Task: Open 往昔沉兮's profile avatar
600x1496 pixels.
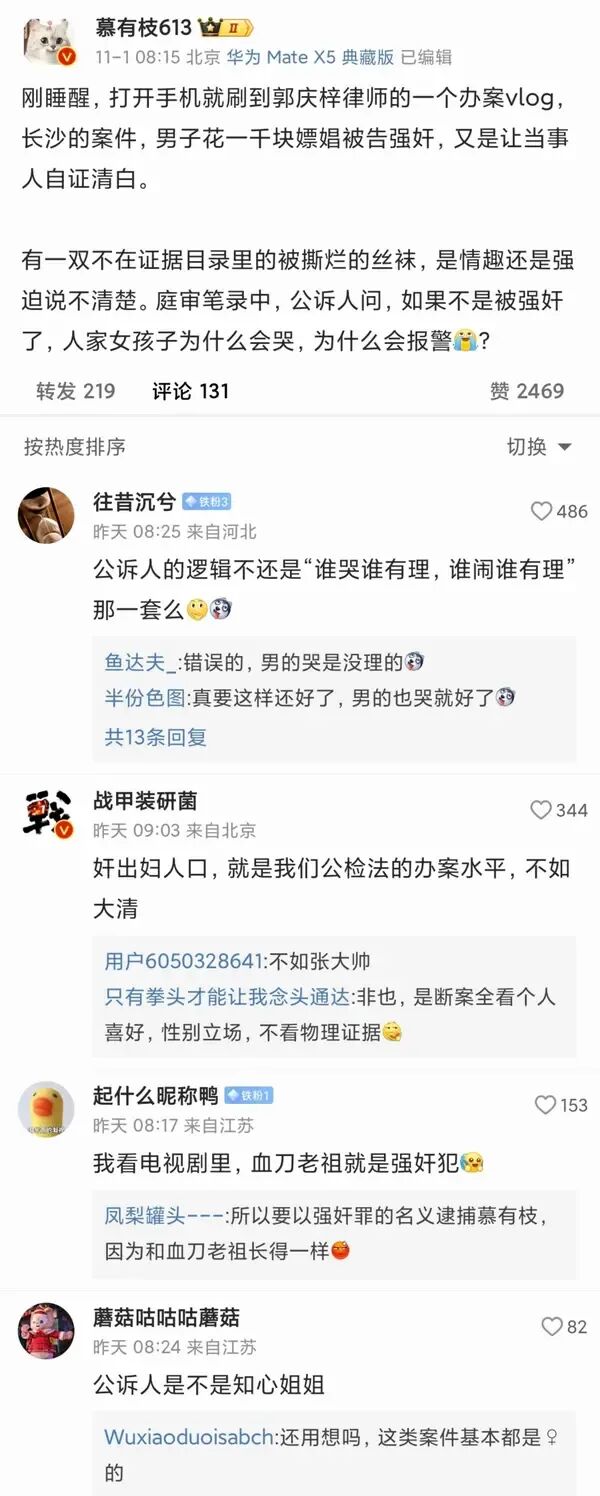Action: click(46, 516)
